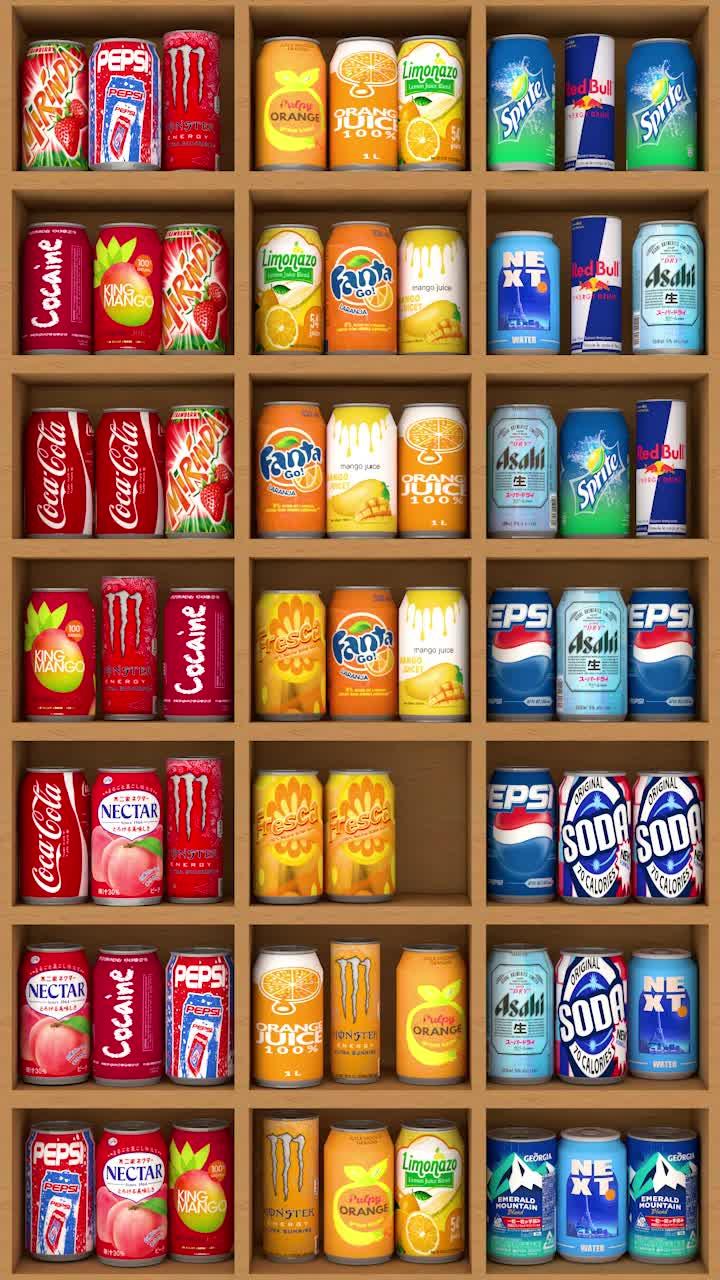This screenshot has height=1280, width=720.
Task: Pick the Next can between two Georgia cans
Action: [591, 1194]
